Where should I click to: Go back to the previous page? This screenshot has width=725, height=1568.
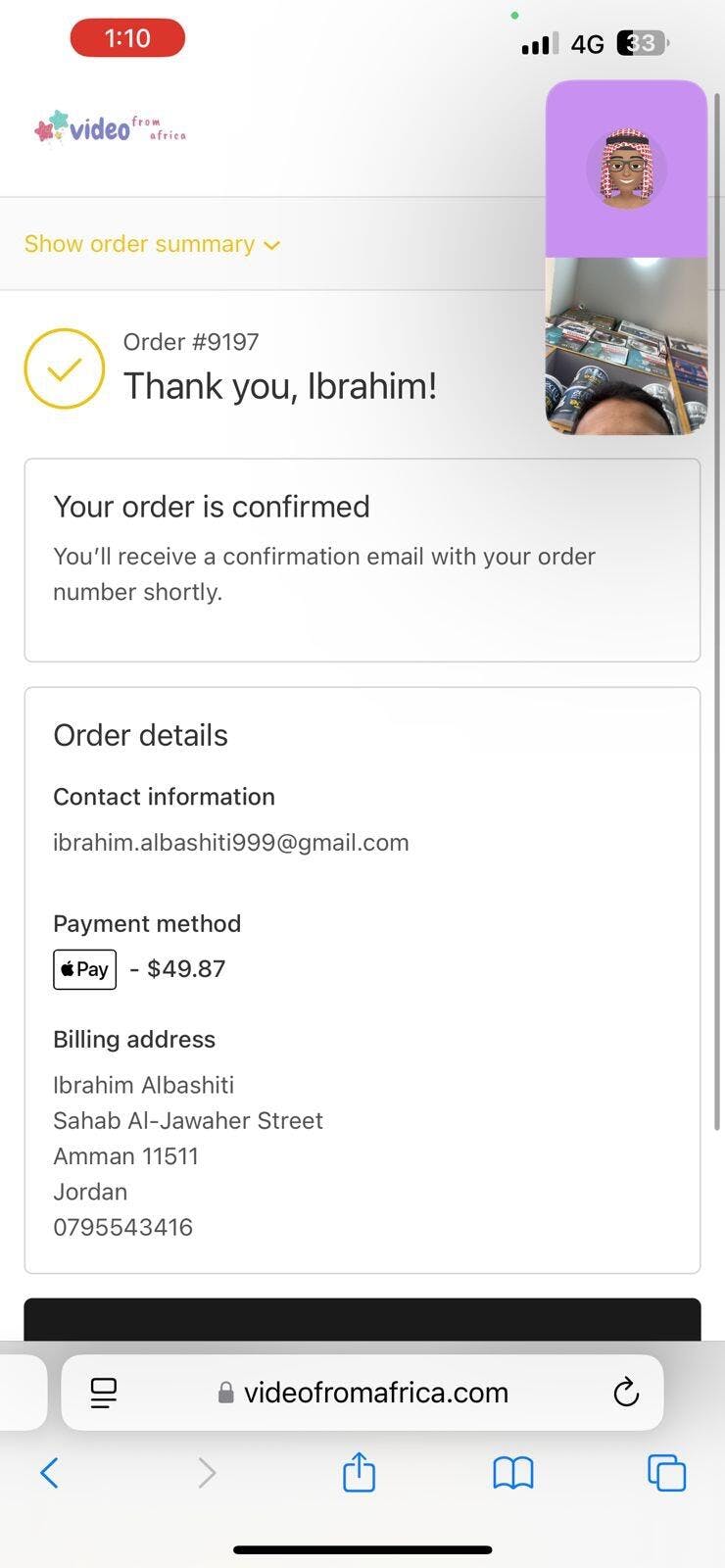click(50, 1472)
